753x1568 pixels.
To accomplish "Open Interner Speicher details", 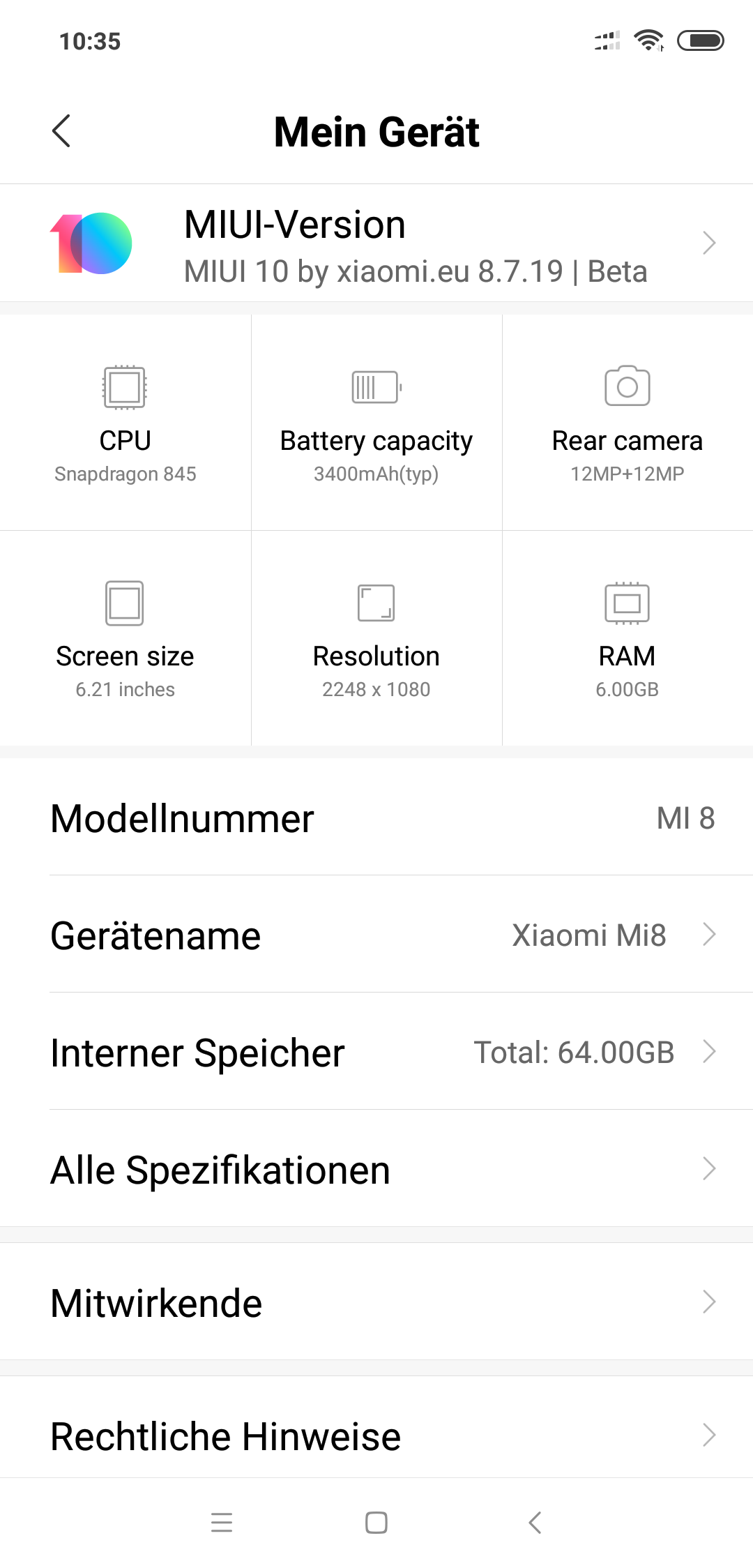I will tap(376, 1052).
